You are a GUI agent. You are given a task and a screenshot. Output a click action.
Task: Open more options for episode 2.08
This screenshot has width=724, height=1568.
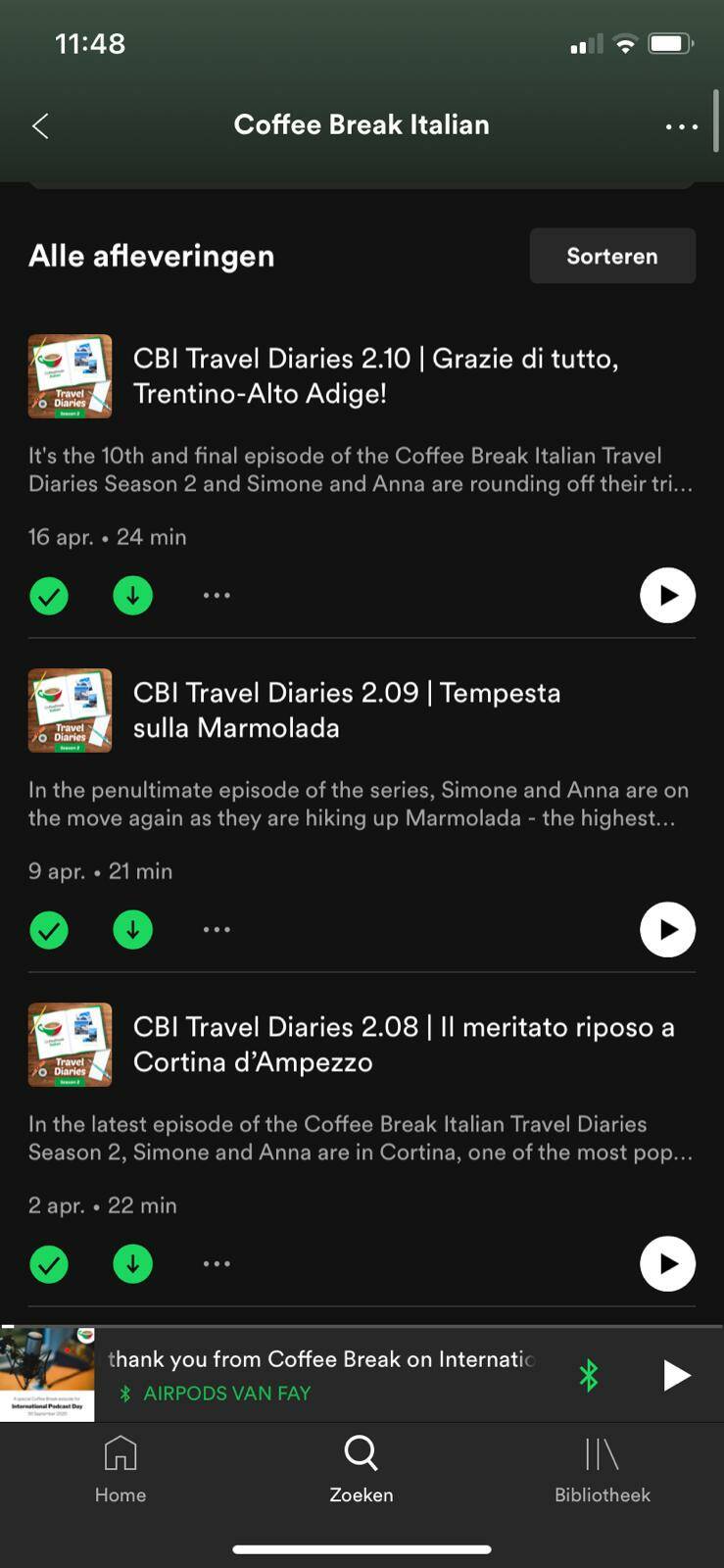217,1263
